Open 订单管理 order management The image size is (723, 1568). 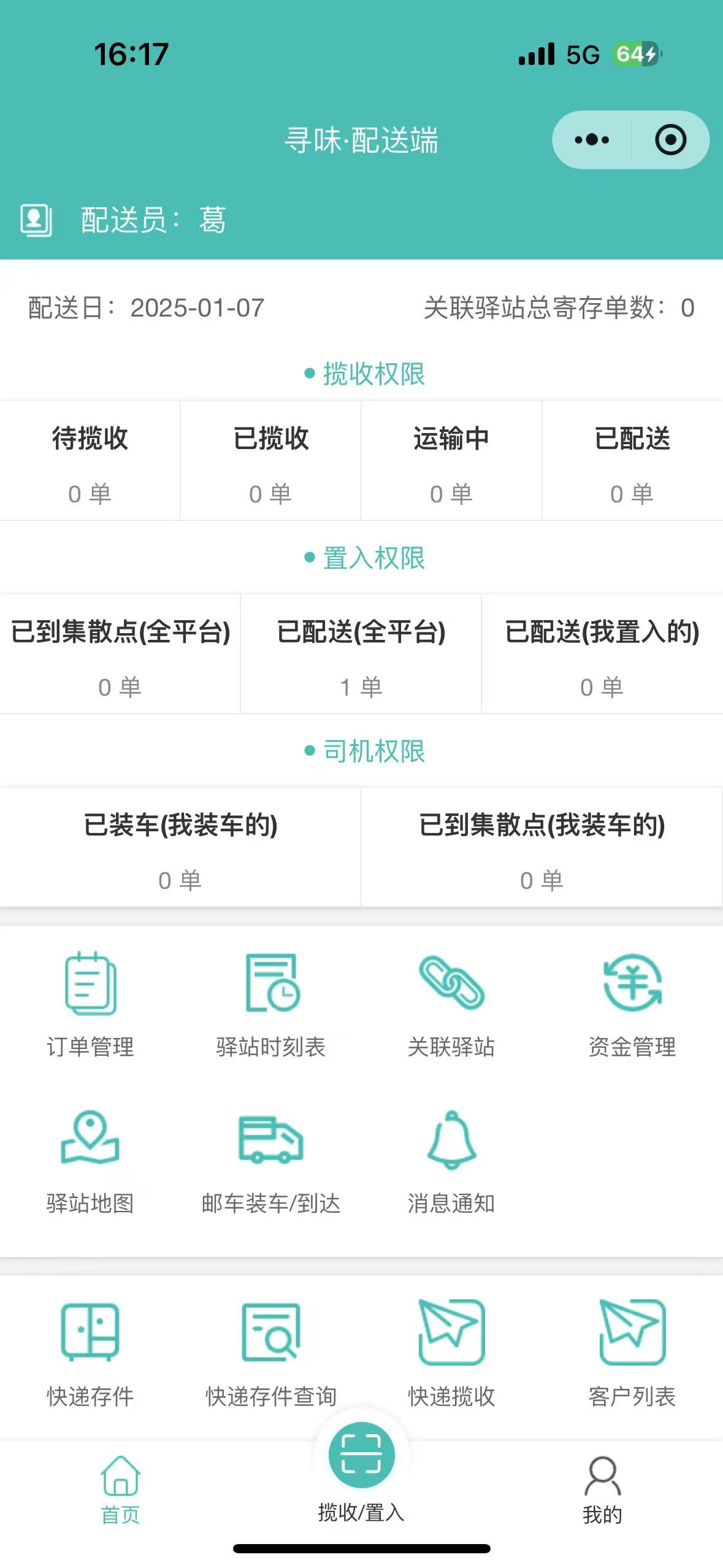point(90,1005)
